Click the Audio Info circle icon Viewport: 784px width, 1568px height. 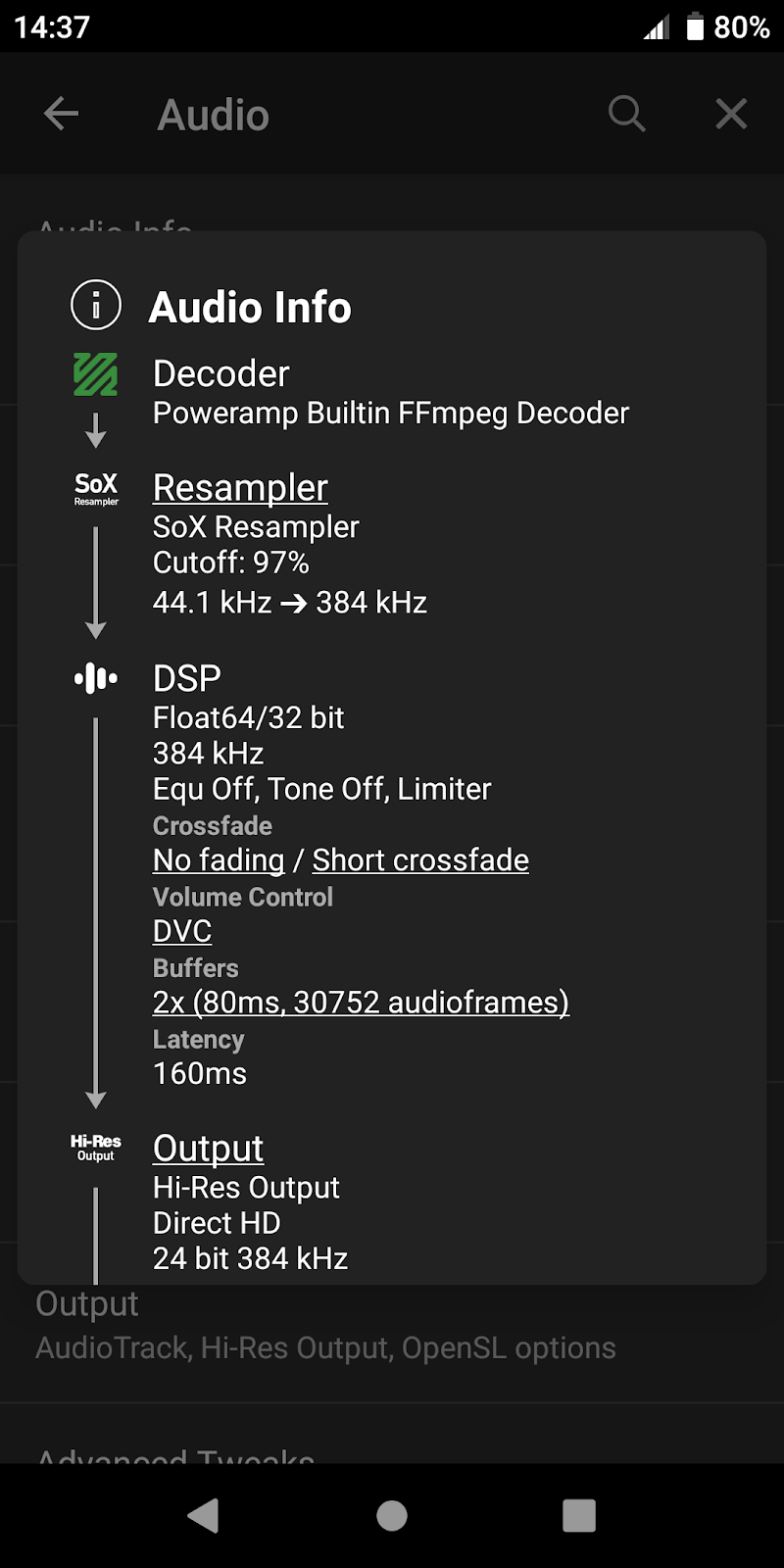(x=95, y=307)
